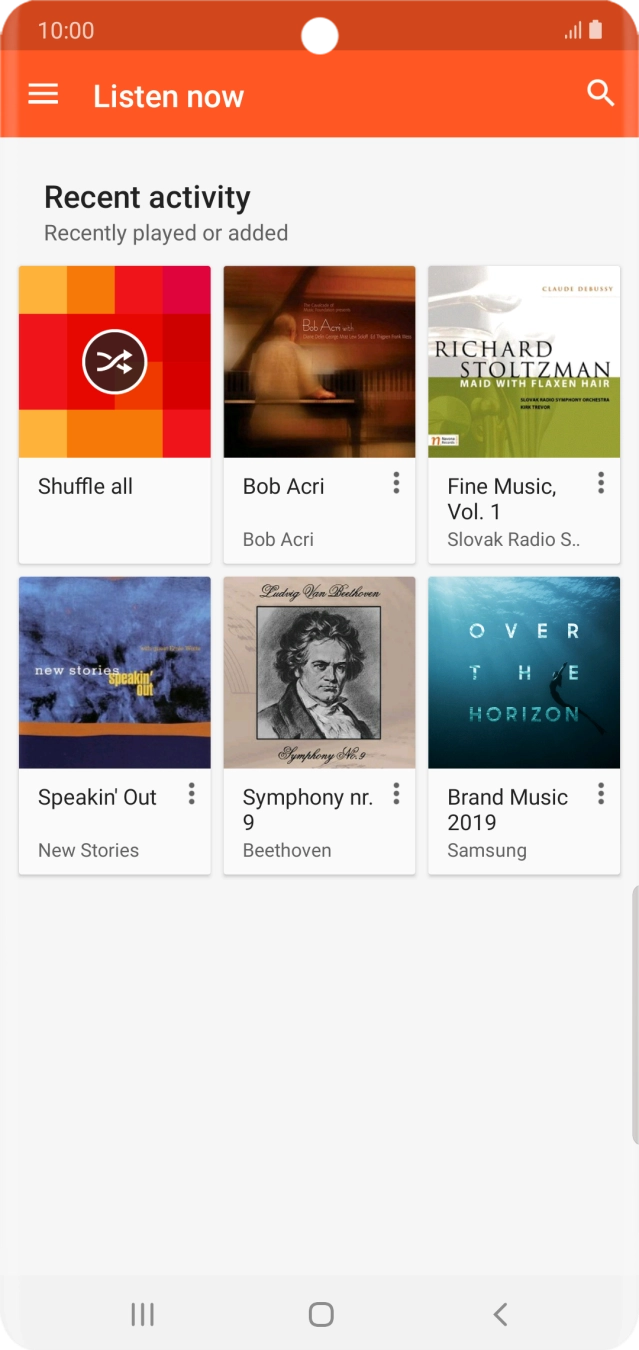Open Brand Music 2019 album
639x1350 pixels.
coord(524,673)
